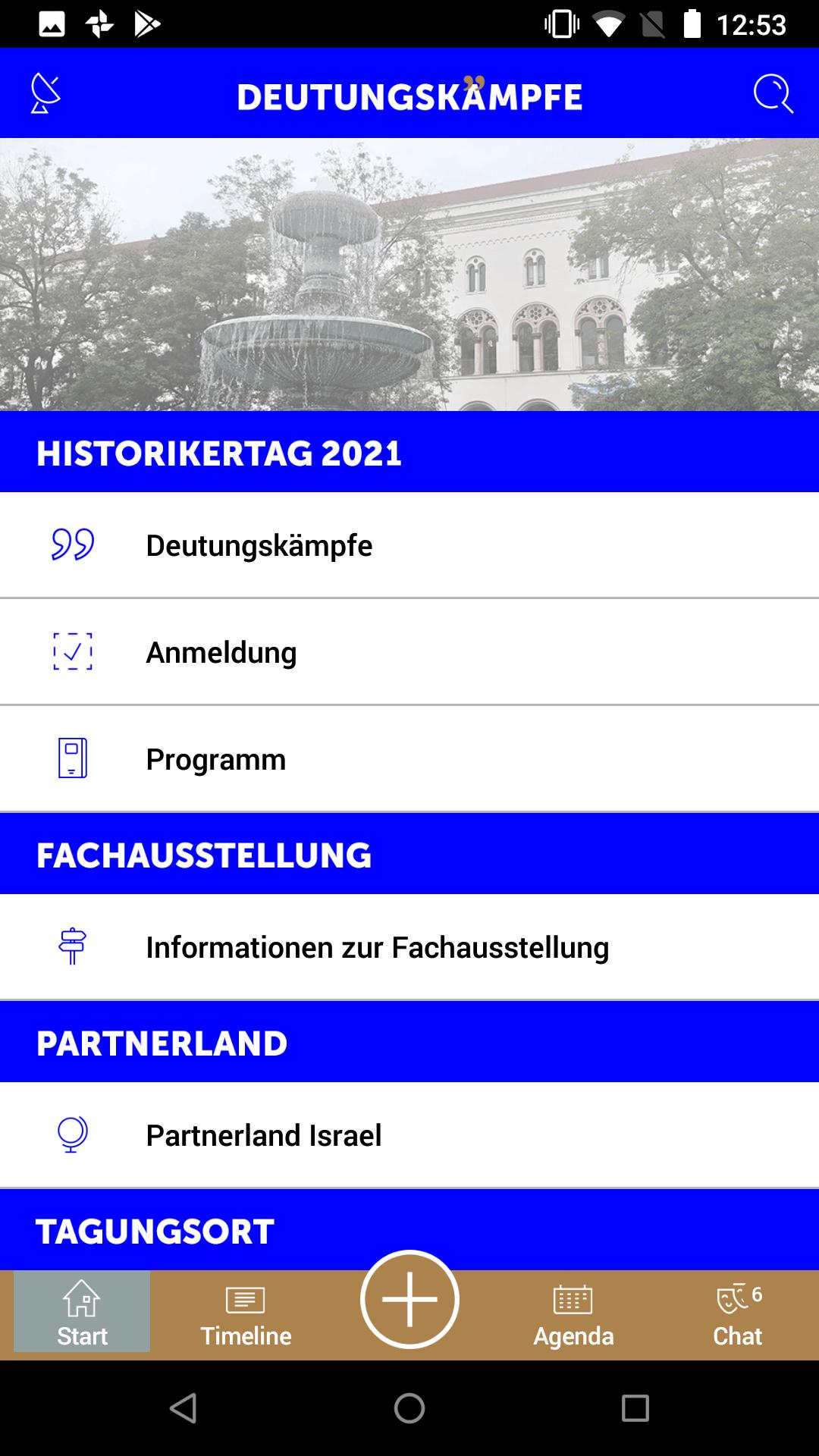Tap the round plus button
This screenshot has width=819, height=1456.
[409, 1299]
